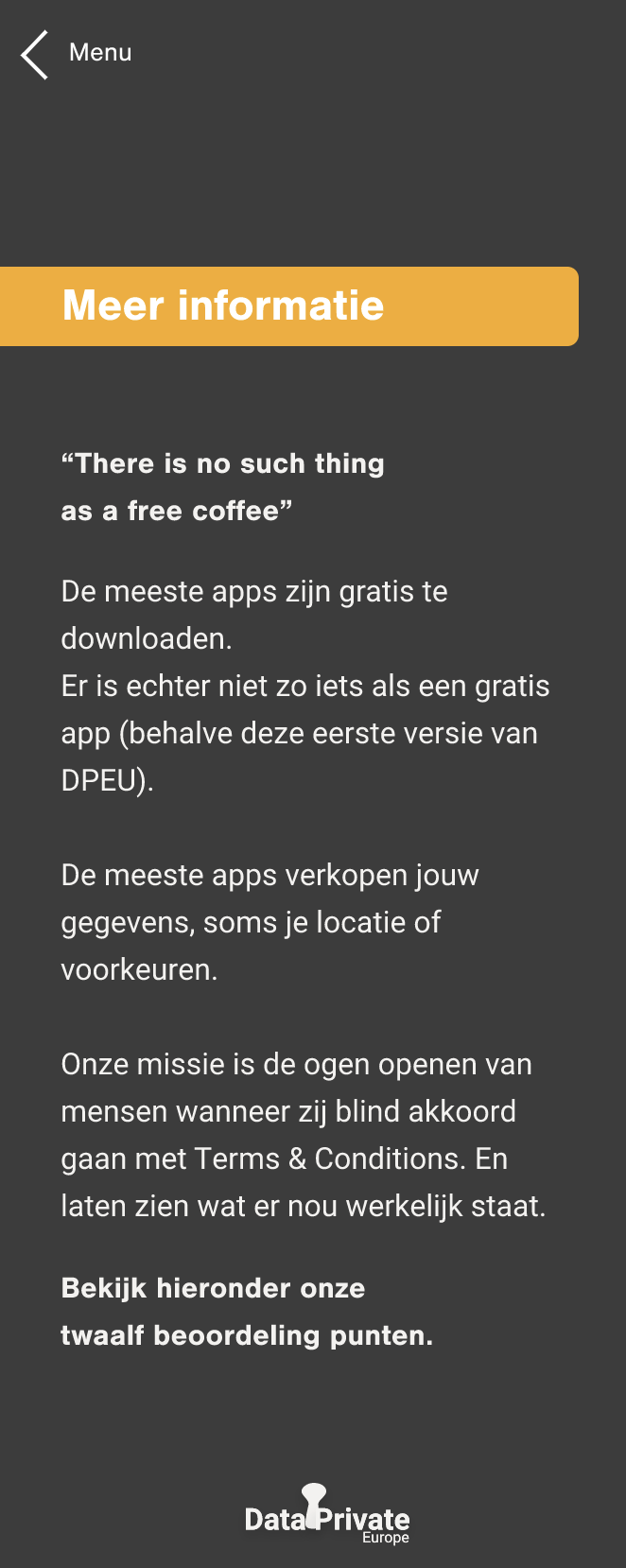The width and height of the screenshot is (626, 1568).
Task: Go back to the Menu
Action: 76,53
